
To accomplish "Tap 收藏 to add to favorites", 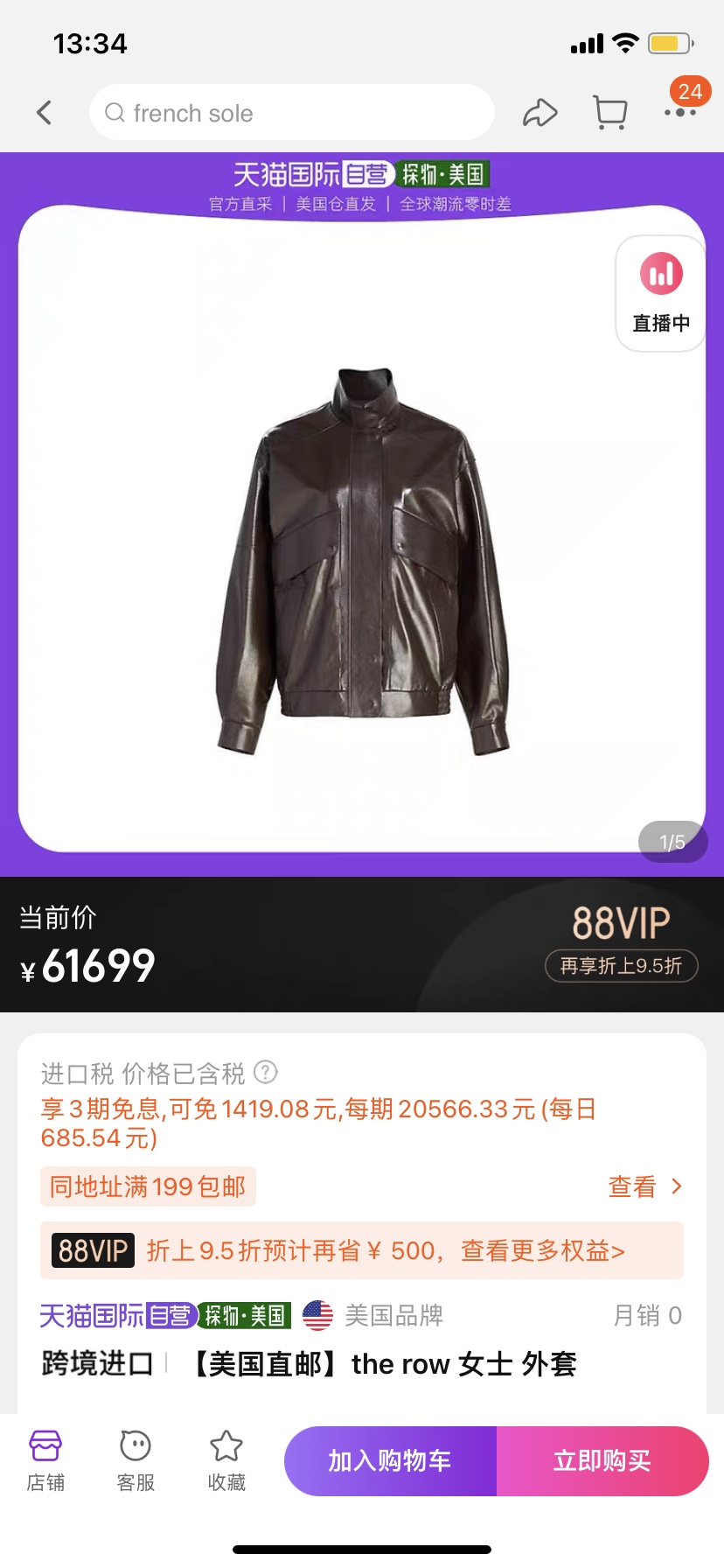I will pyautogui.click(x=226, y=1460).
